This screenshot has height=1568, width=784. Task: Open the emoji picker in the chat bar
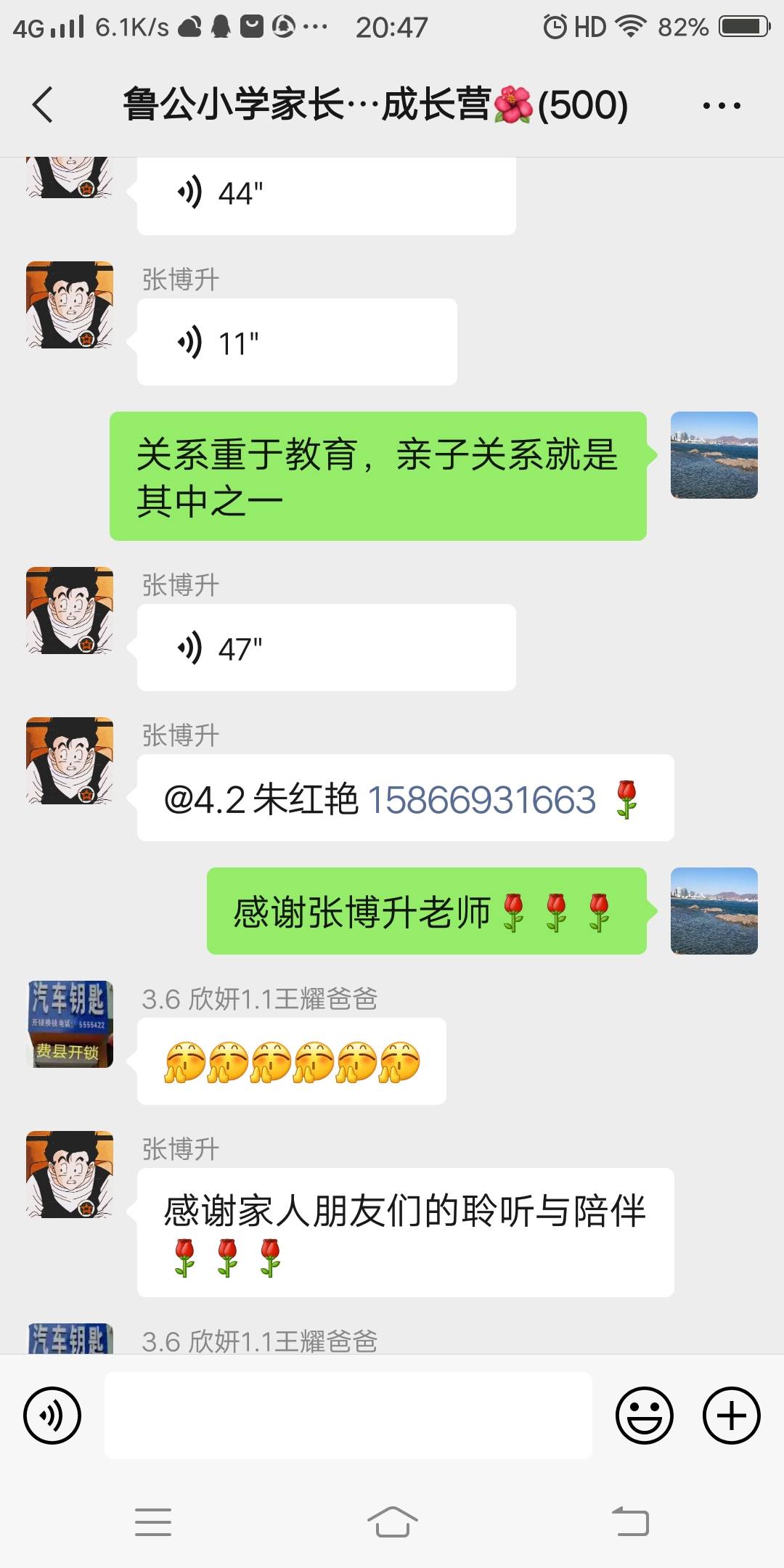point(645,1414)
